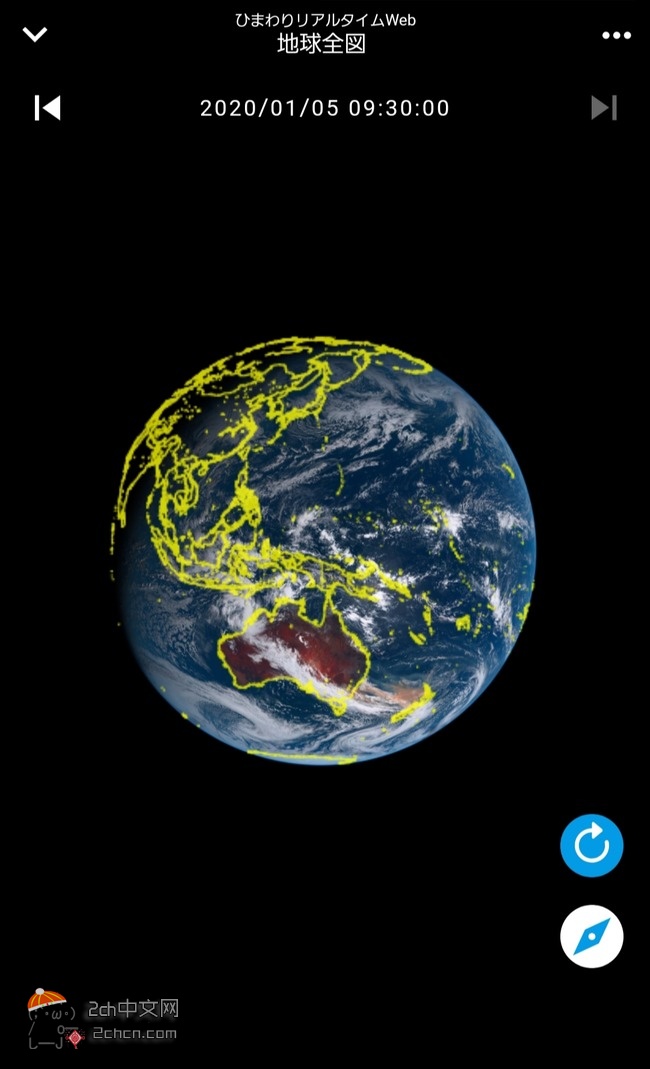The image size is (650, 1069).
Task: Collapse the page with the down chevron
Action: point(35,34)
